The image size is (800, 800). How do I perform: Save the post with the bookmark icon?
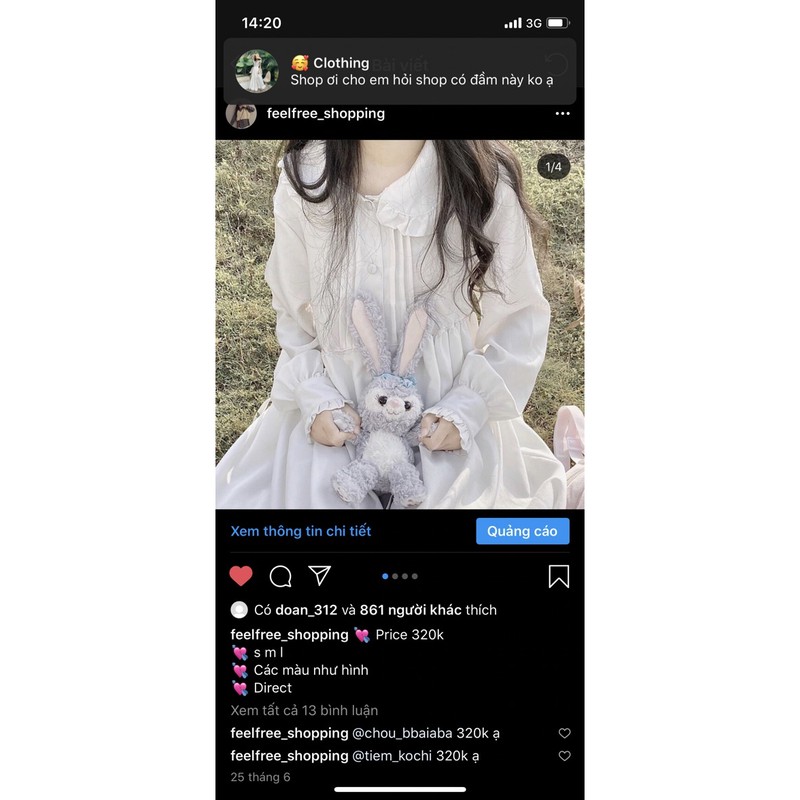tap(559, 577)
